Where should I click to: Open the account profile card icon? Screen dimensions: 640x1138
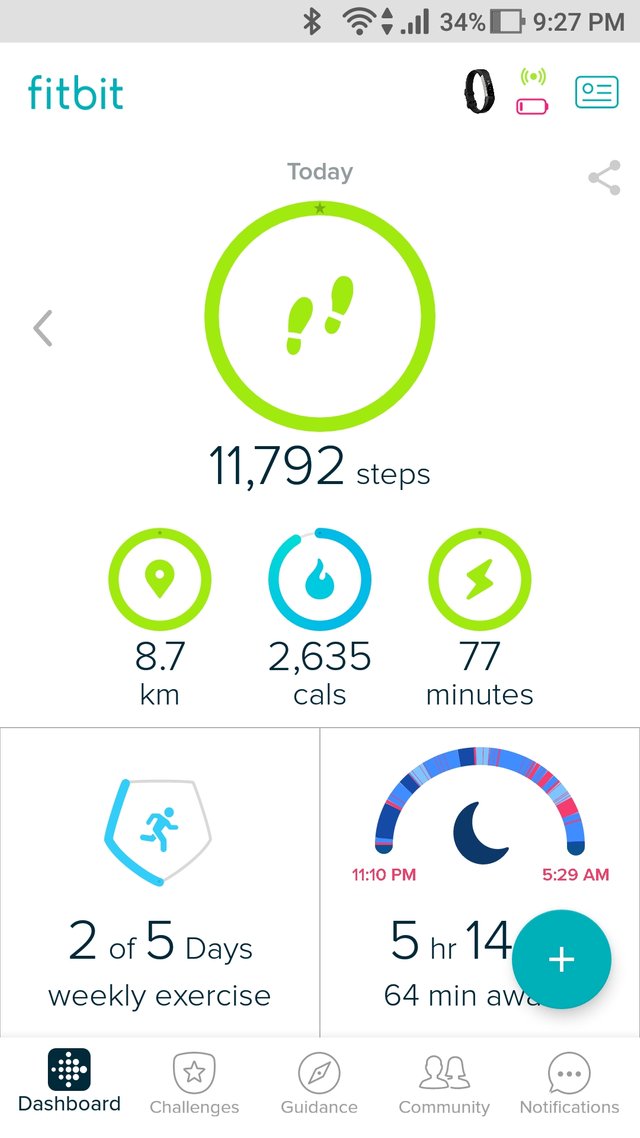point(597,92)
